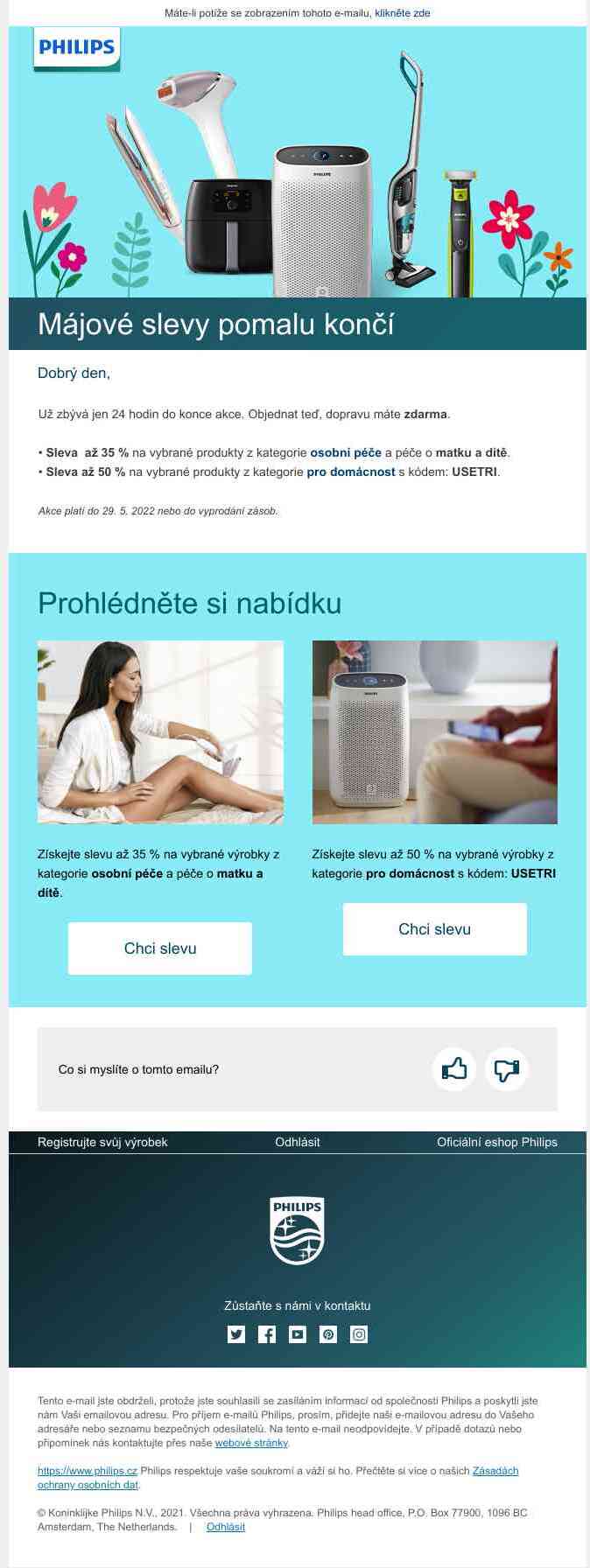The image size is (590, 1568).
Task: Visit 'Oficiální eshop Philips'
Action: [x=497, y=1142]
